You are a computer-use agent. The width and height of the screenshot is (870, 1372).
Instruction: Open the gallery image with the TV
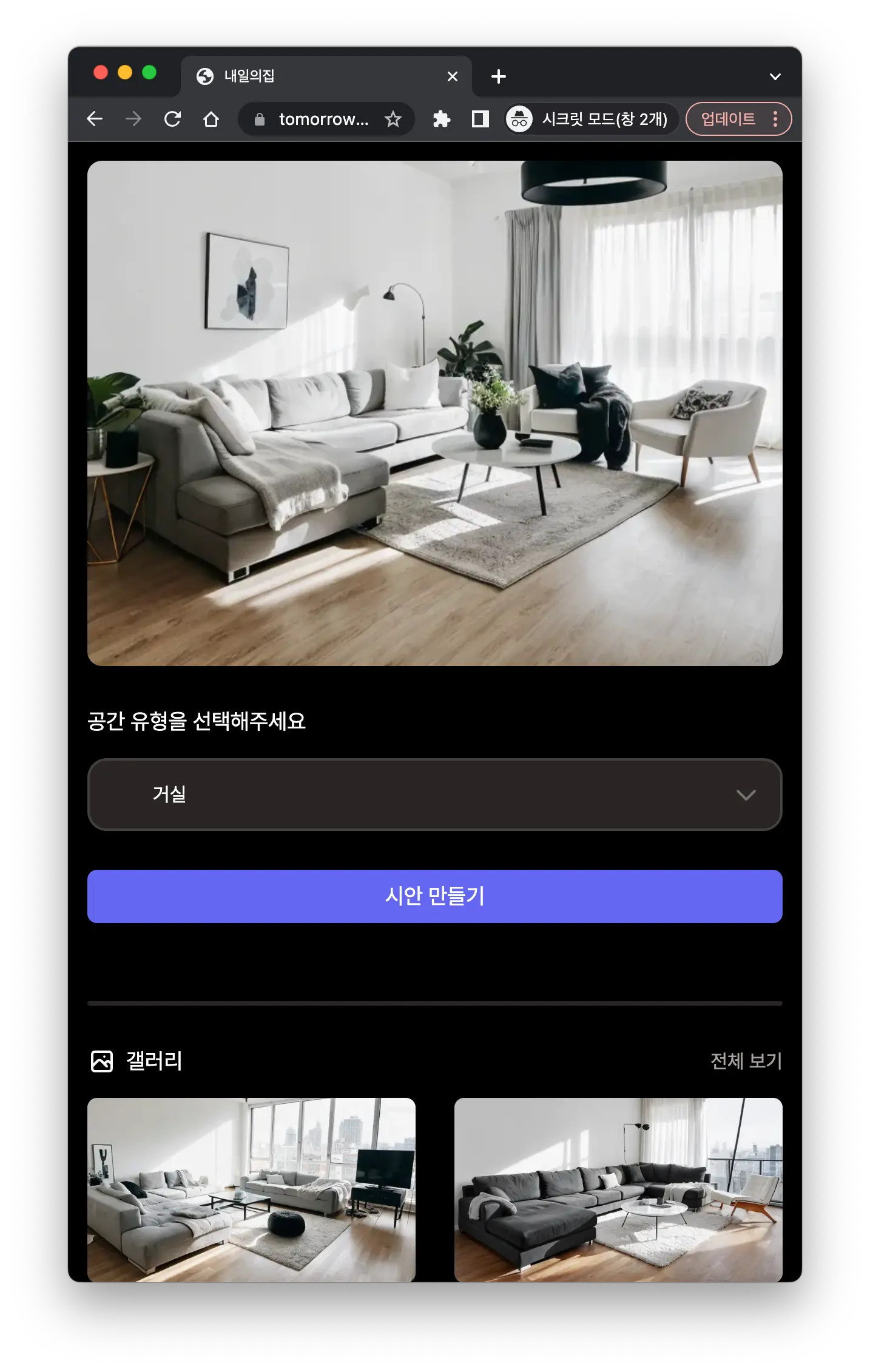point(251,1189)
